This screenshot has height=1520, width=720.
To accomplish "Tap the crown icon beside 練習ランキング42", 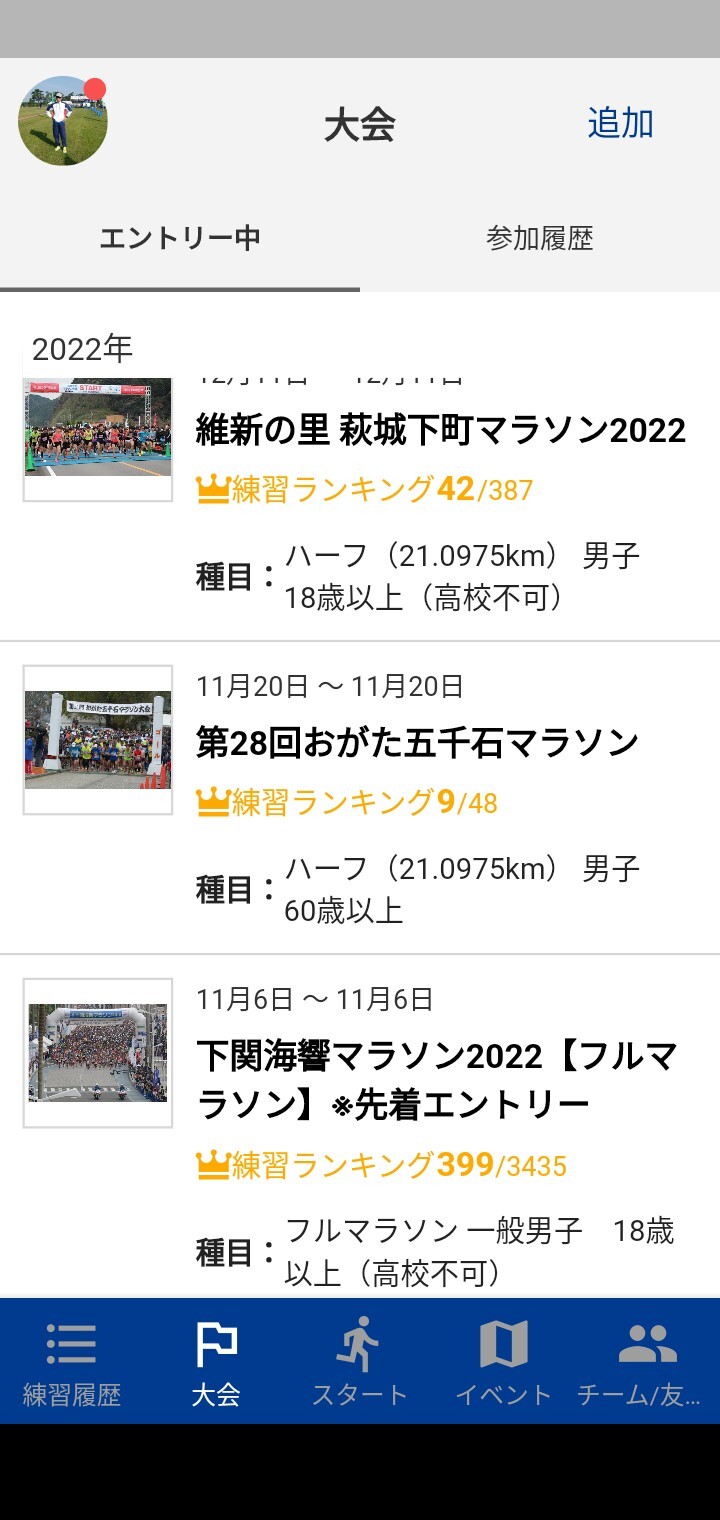I will (213, 487).
